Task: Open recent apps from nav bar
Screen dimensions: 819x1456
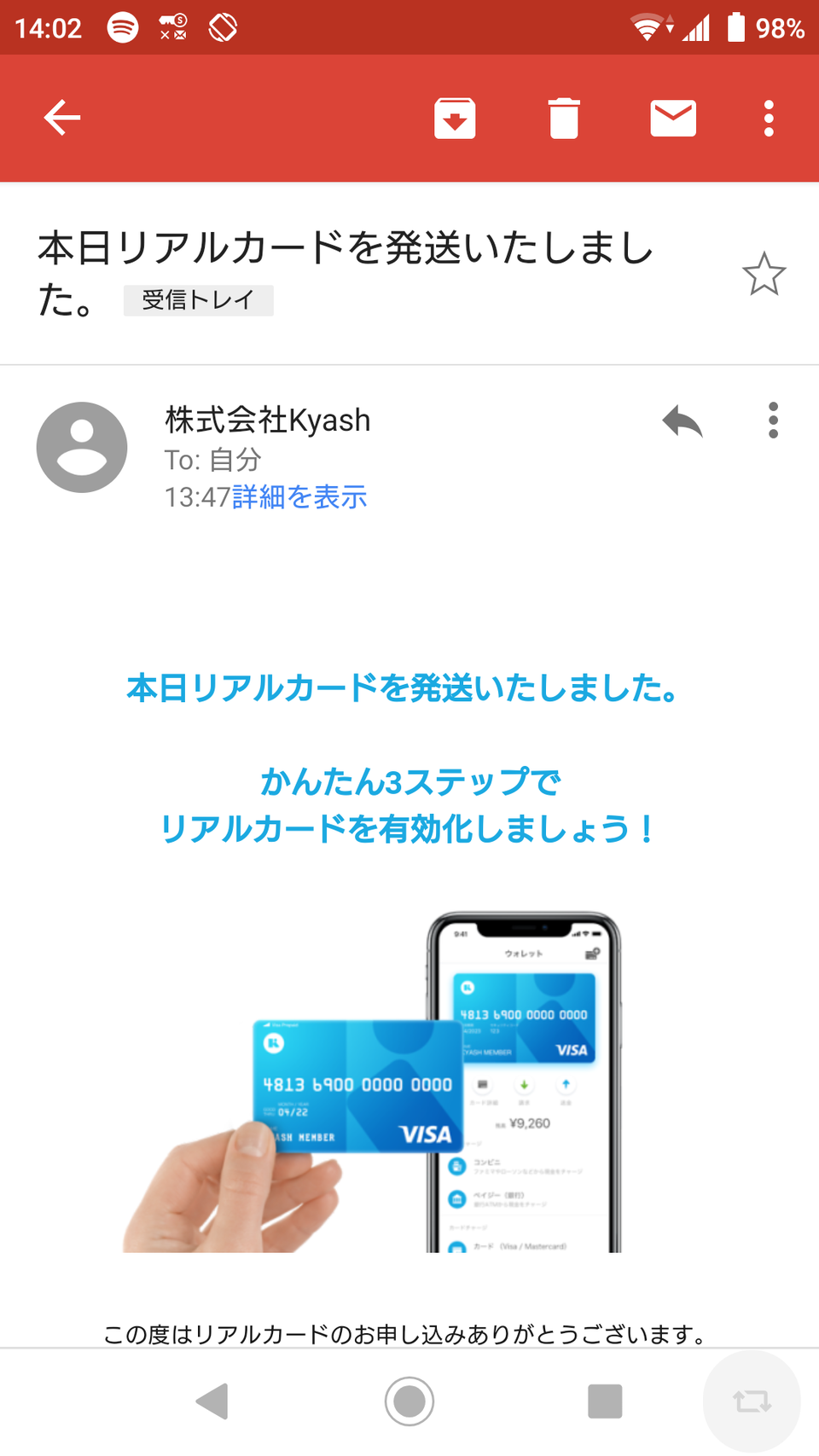Action: click(x=605, y=1401)
